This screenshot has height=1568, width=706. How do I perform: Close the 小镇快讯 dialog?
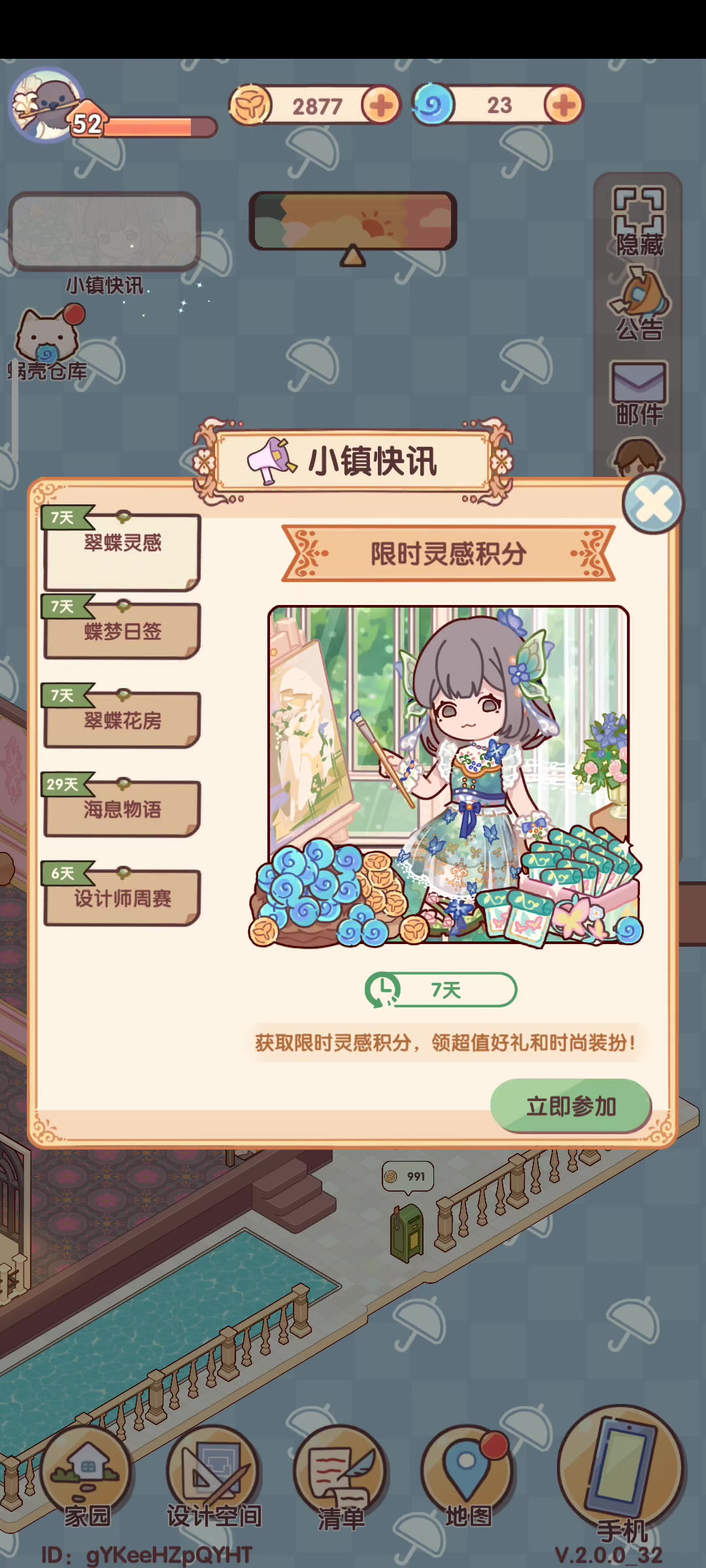653,504
